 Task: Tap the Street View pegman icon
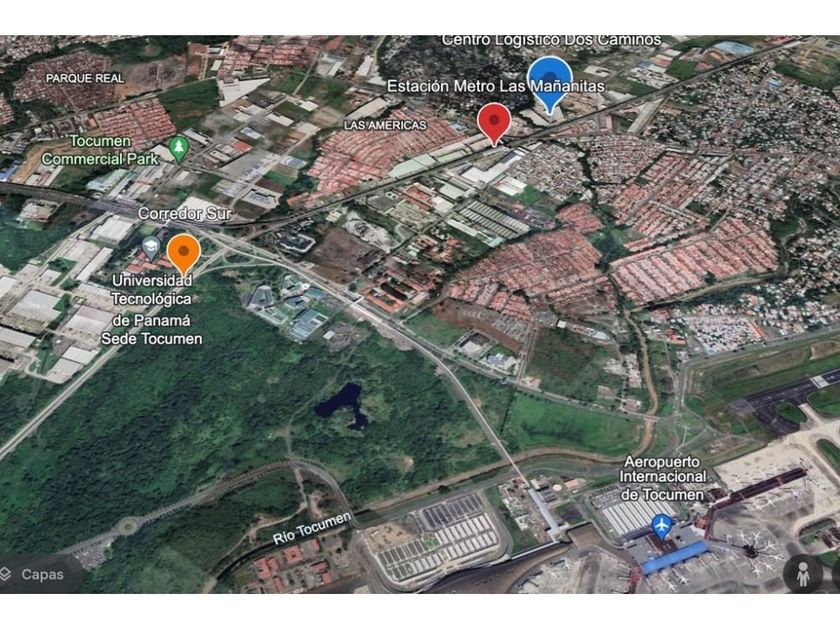click(x=802, y=573)
